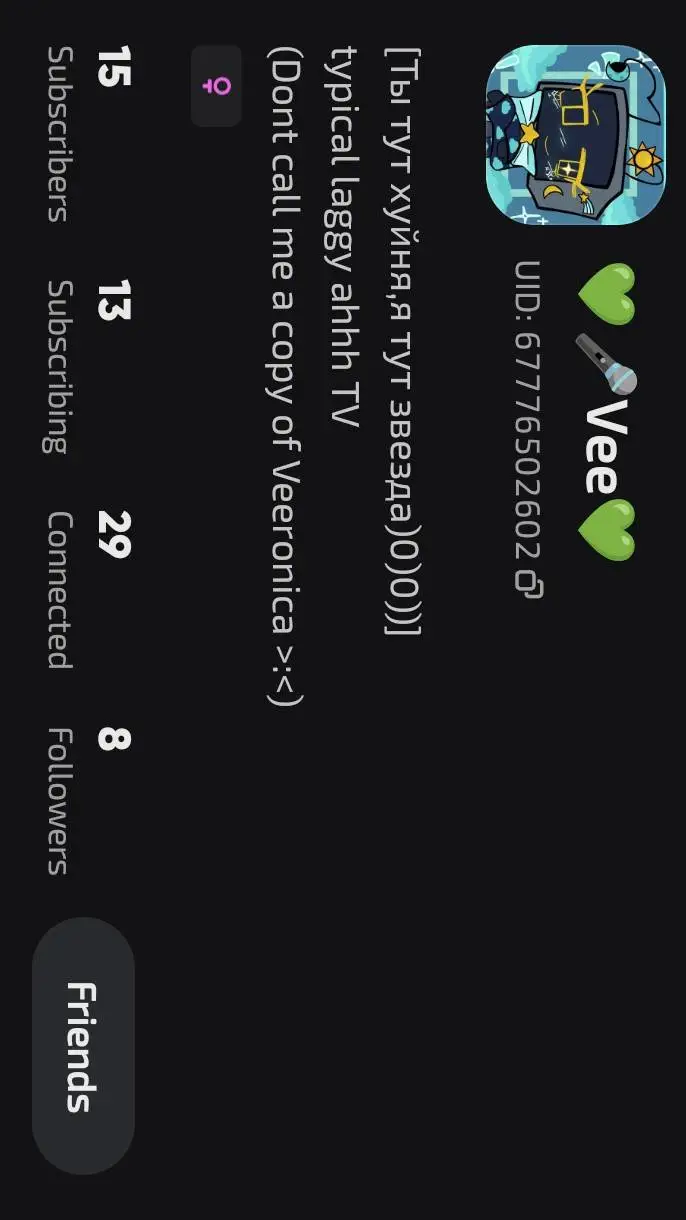This screenshot has height=1220, width=686.
Task: Open Vee's profile avatar picture
Action: tap(575, 135)
